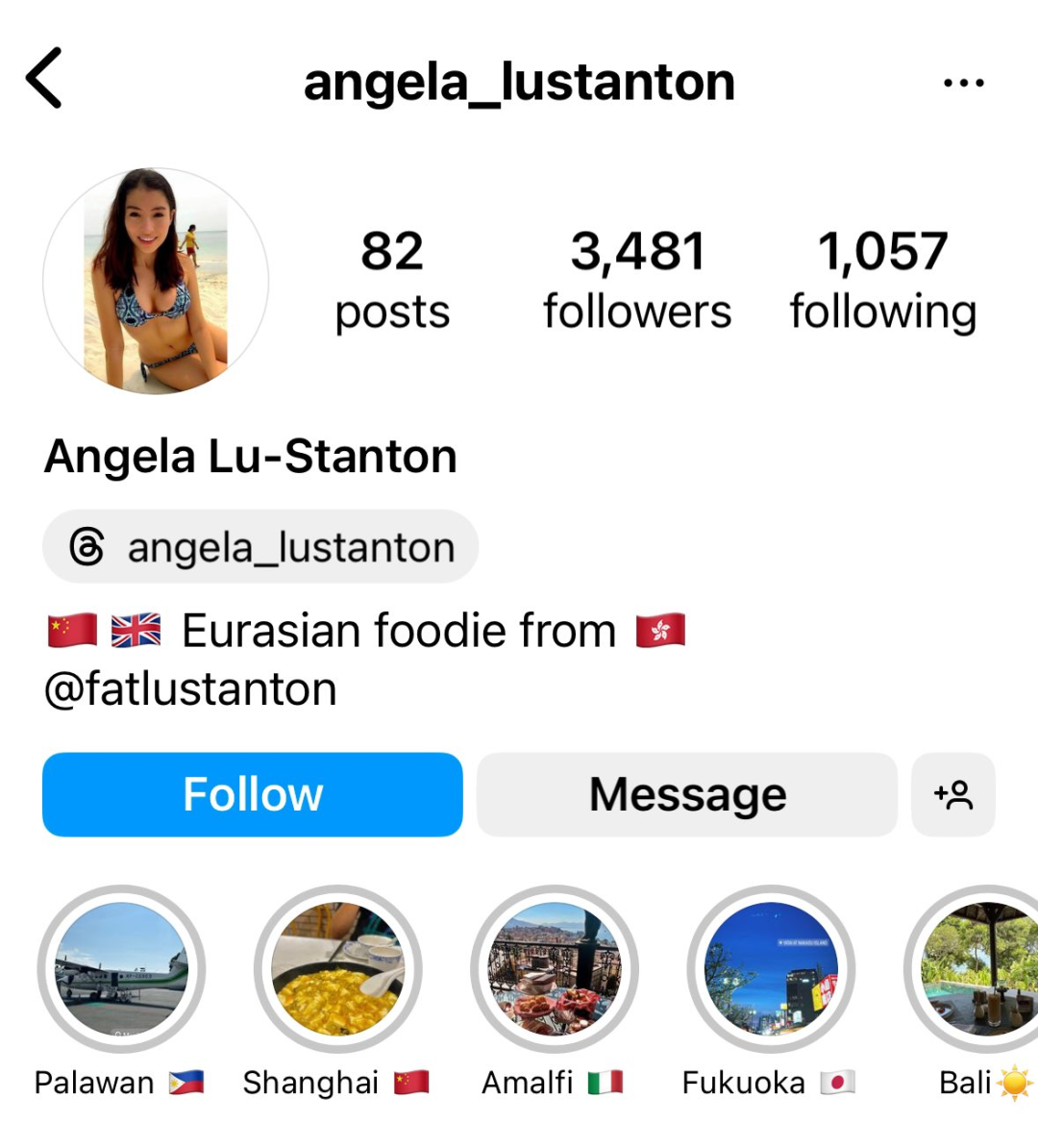Follow Angela Lu-Stanton
Viewport: 1038px width, 1148px height.
pos(253,794)
